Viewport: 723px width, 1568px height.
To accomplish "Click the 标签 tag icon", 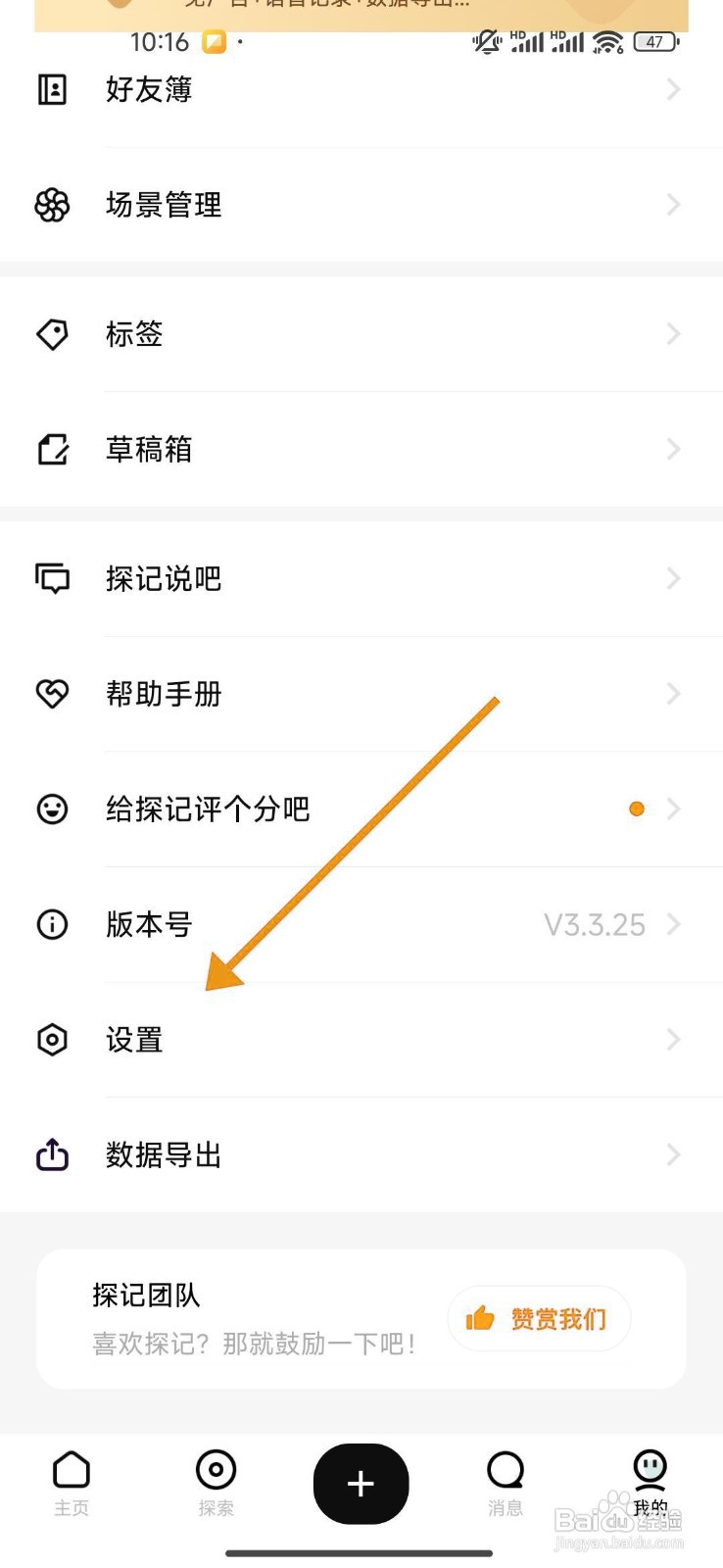I will (52, 334).
